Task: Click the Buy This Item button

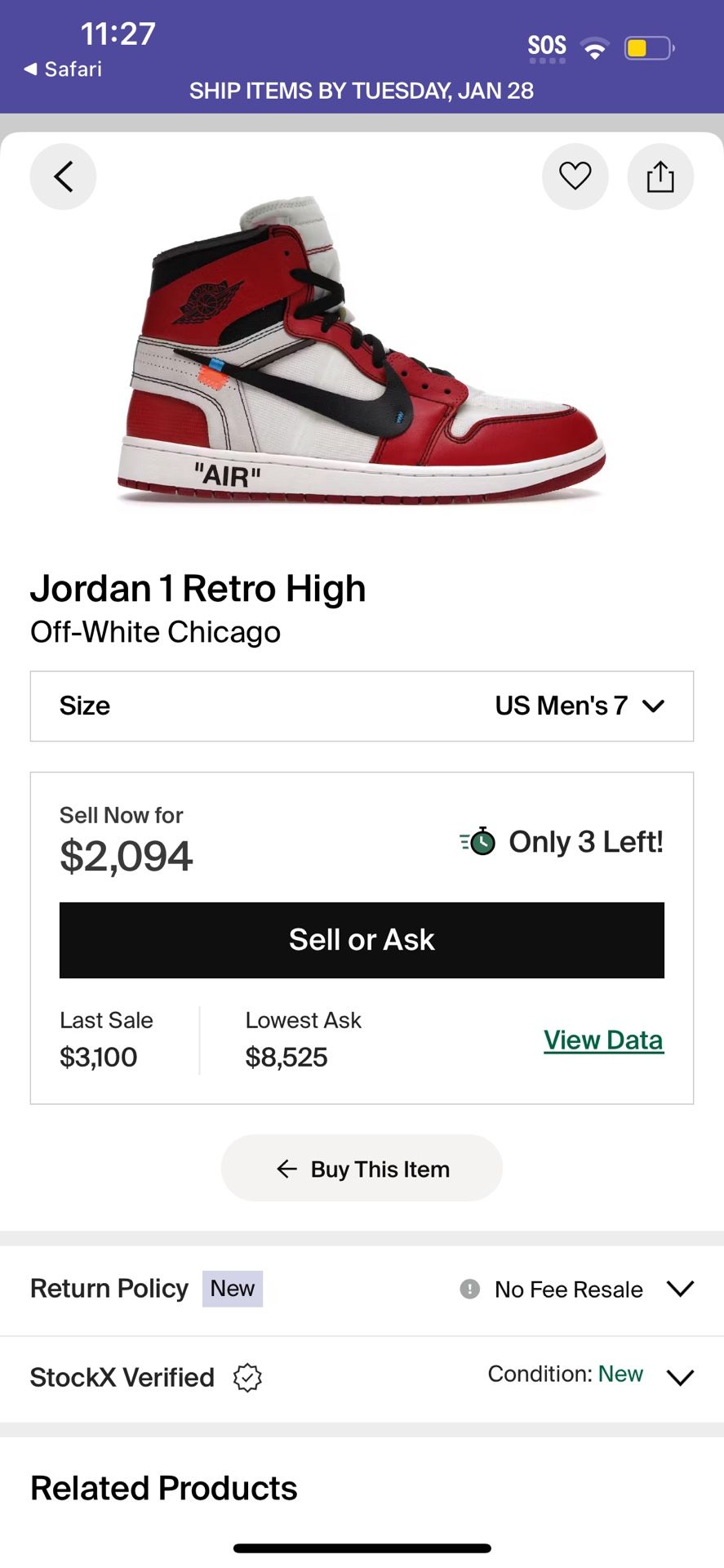Action: [x=362, y=1168]
